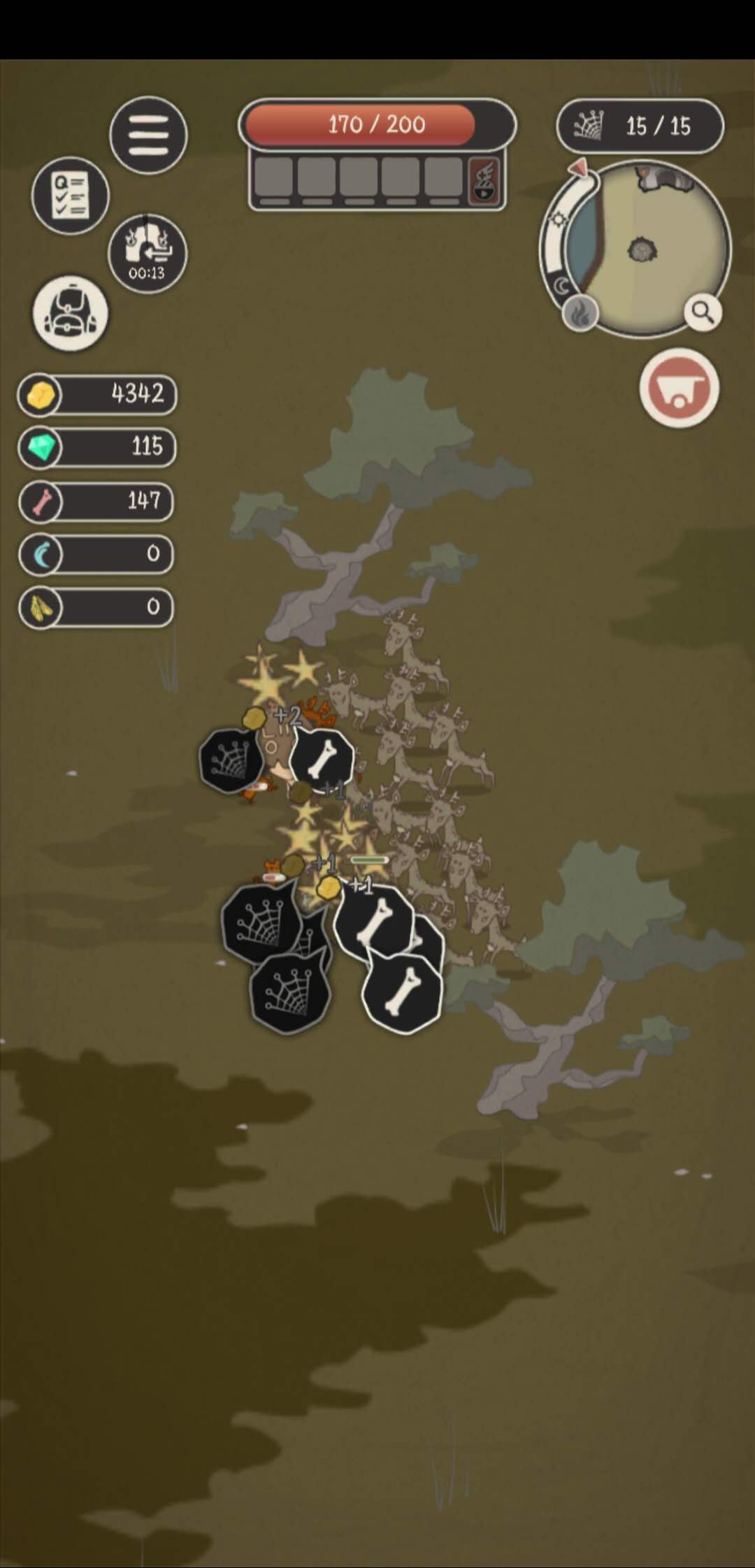Open the backpack inventory
The image size is (755, 1568).
pos(70,313)
